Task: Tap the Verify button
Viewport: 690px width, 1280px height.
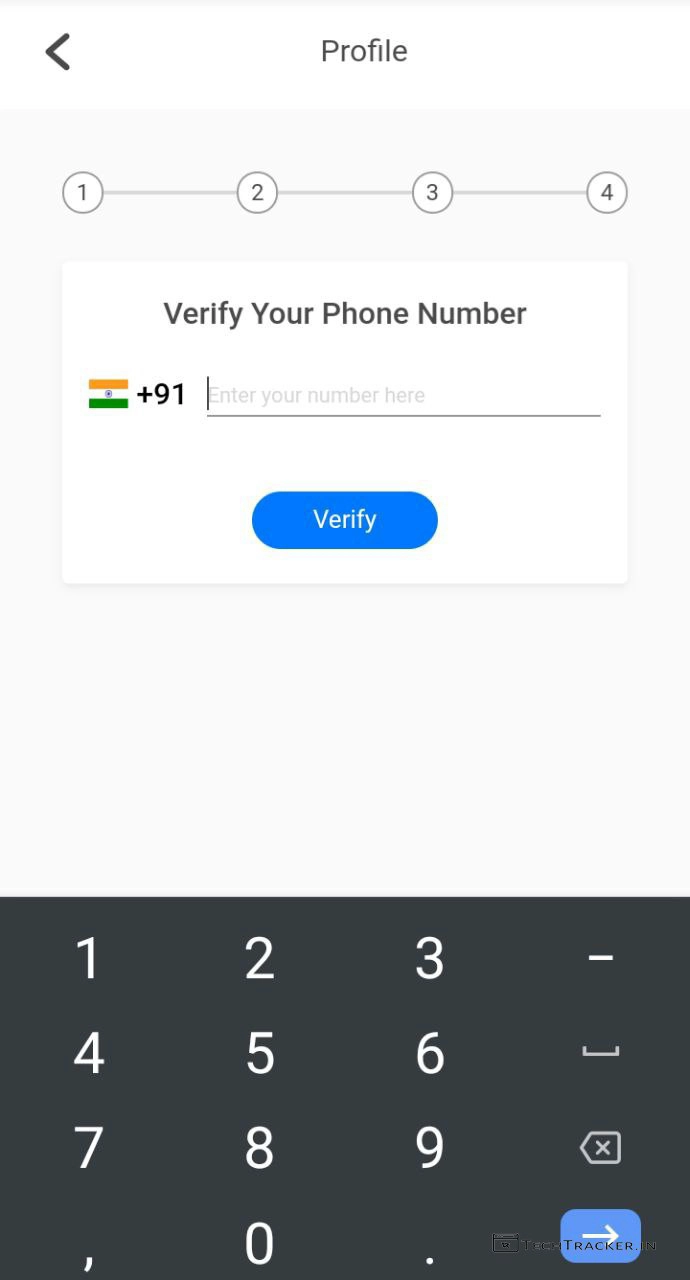Action: point(344,520)
